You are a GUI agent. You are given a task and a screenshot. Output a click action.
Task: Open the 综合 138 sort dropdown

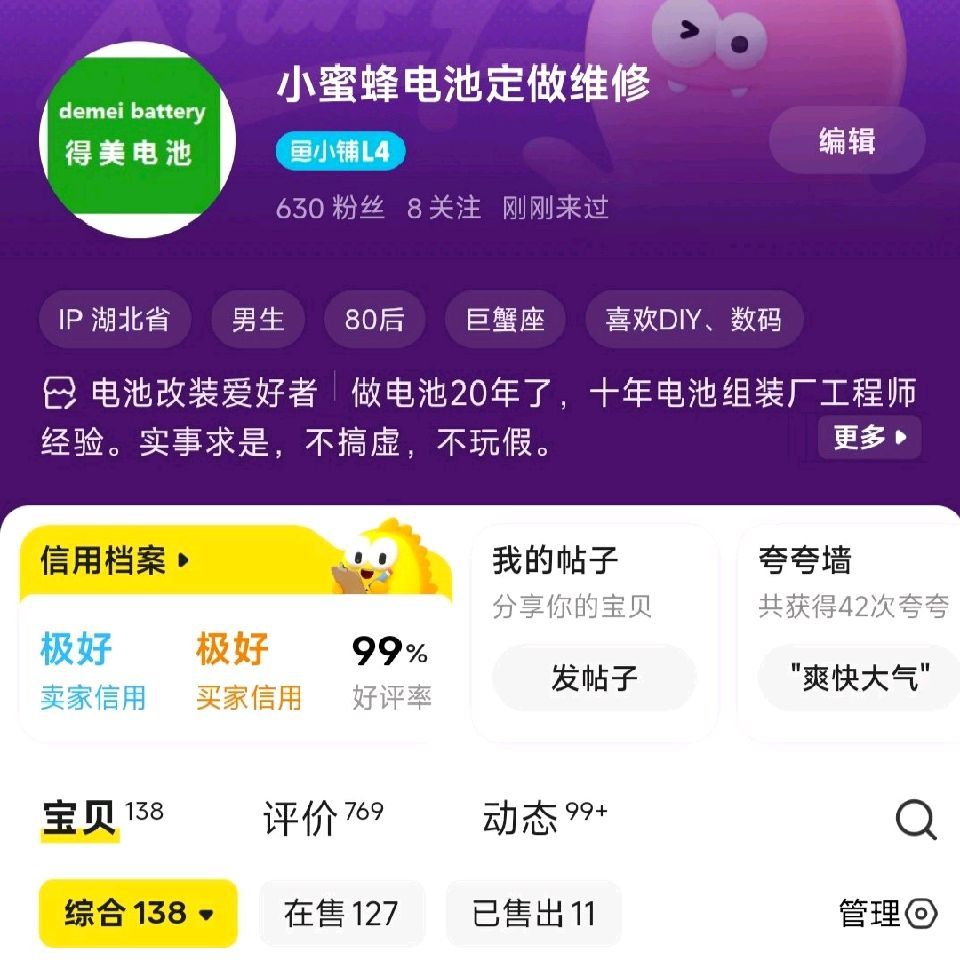(138, 913)
